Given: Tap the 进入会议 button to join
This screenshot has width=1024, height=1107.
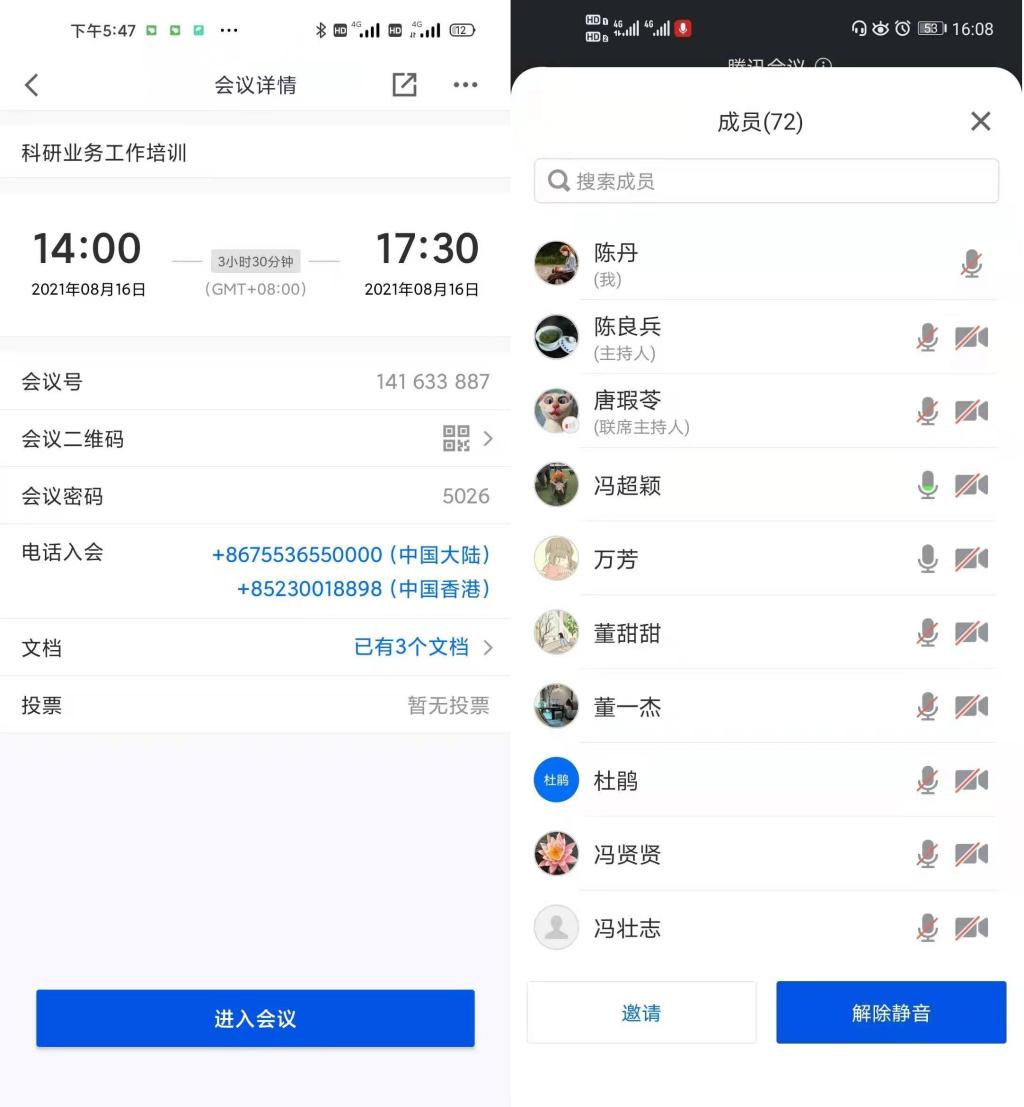Looking at the screenshot, I should [x=255, y=1019].
